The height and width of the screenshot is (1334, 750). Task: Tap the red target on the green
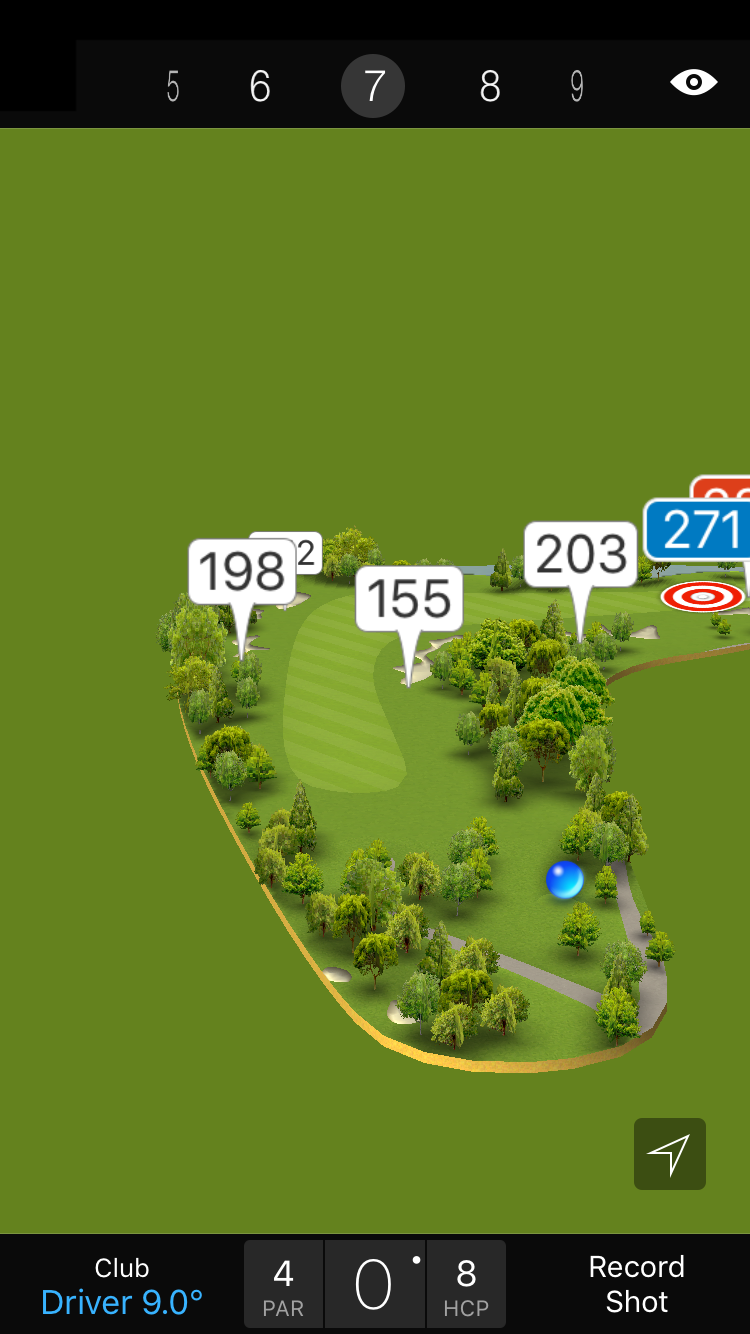pyautogui.click(x=702, y=597)
